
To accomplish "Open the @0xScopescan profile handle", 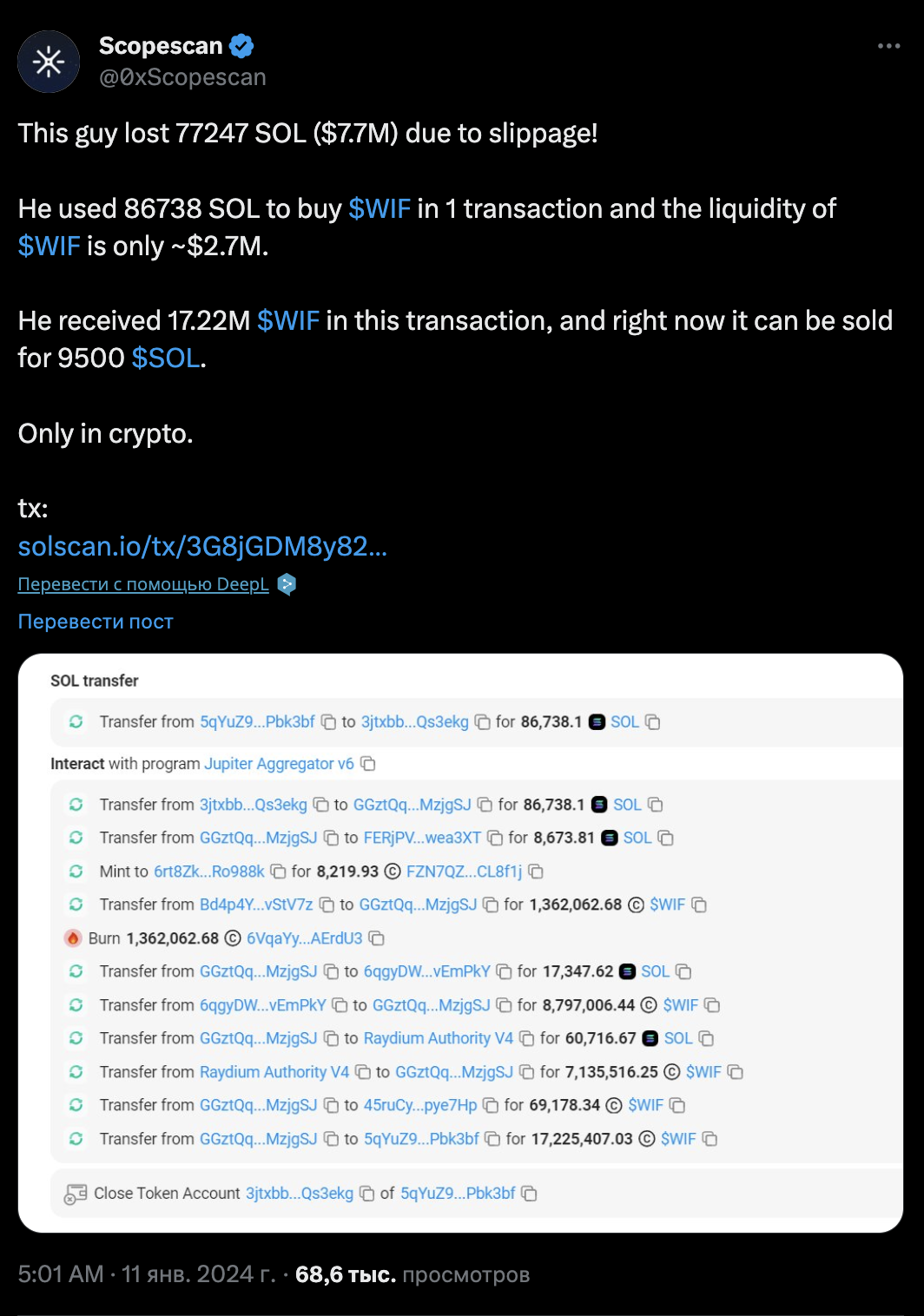I will click(x=182, y=77).
